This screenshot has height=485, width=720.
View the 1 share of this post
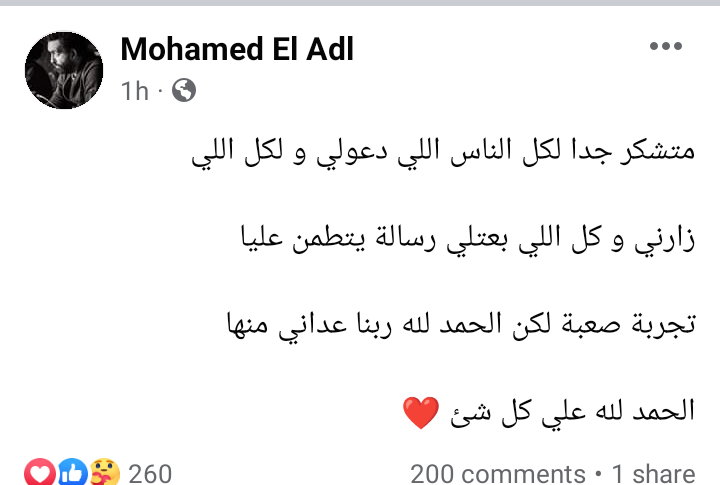click(x=653, y=473)
